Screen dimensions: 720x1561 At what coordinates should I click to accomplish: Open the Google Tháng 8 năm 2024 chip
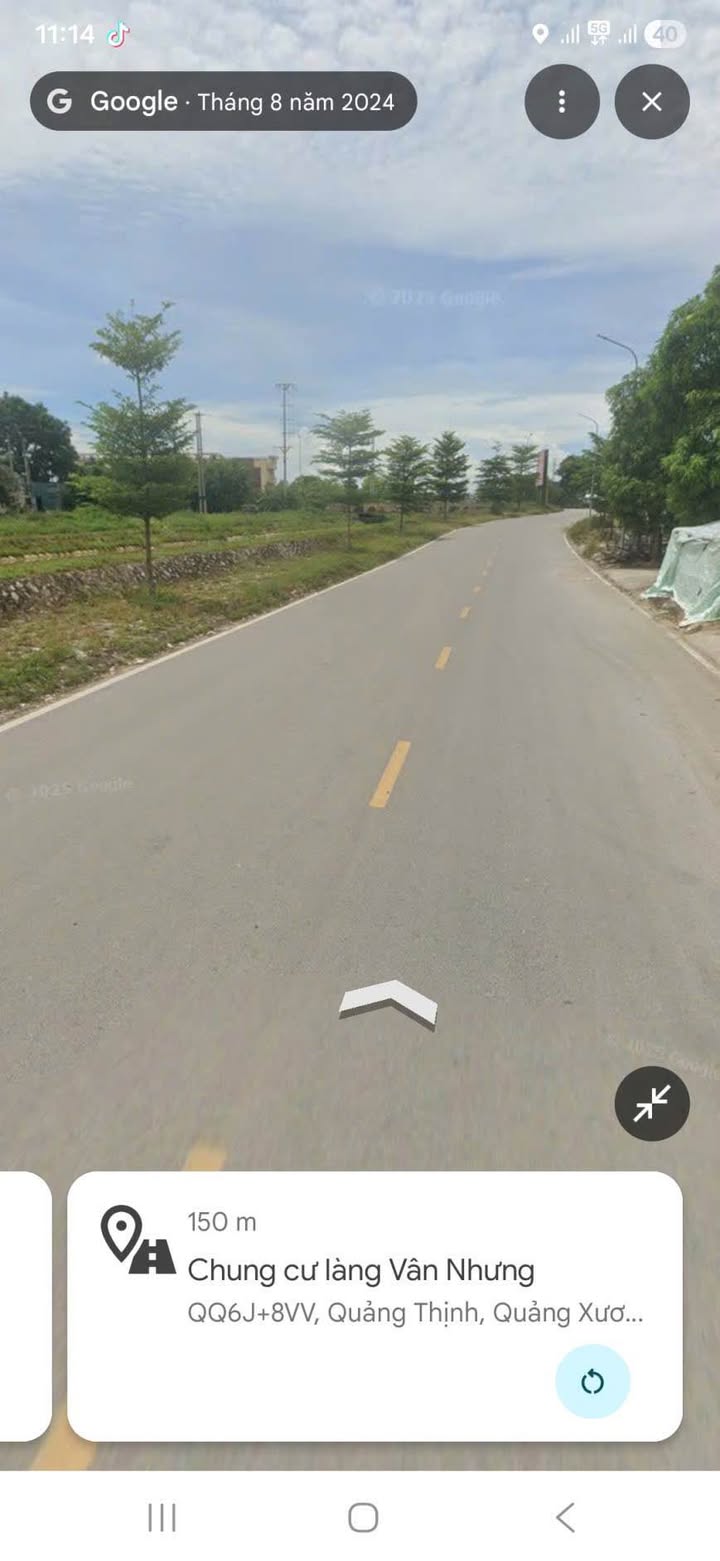[x=223, y=101]
